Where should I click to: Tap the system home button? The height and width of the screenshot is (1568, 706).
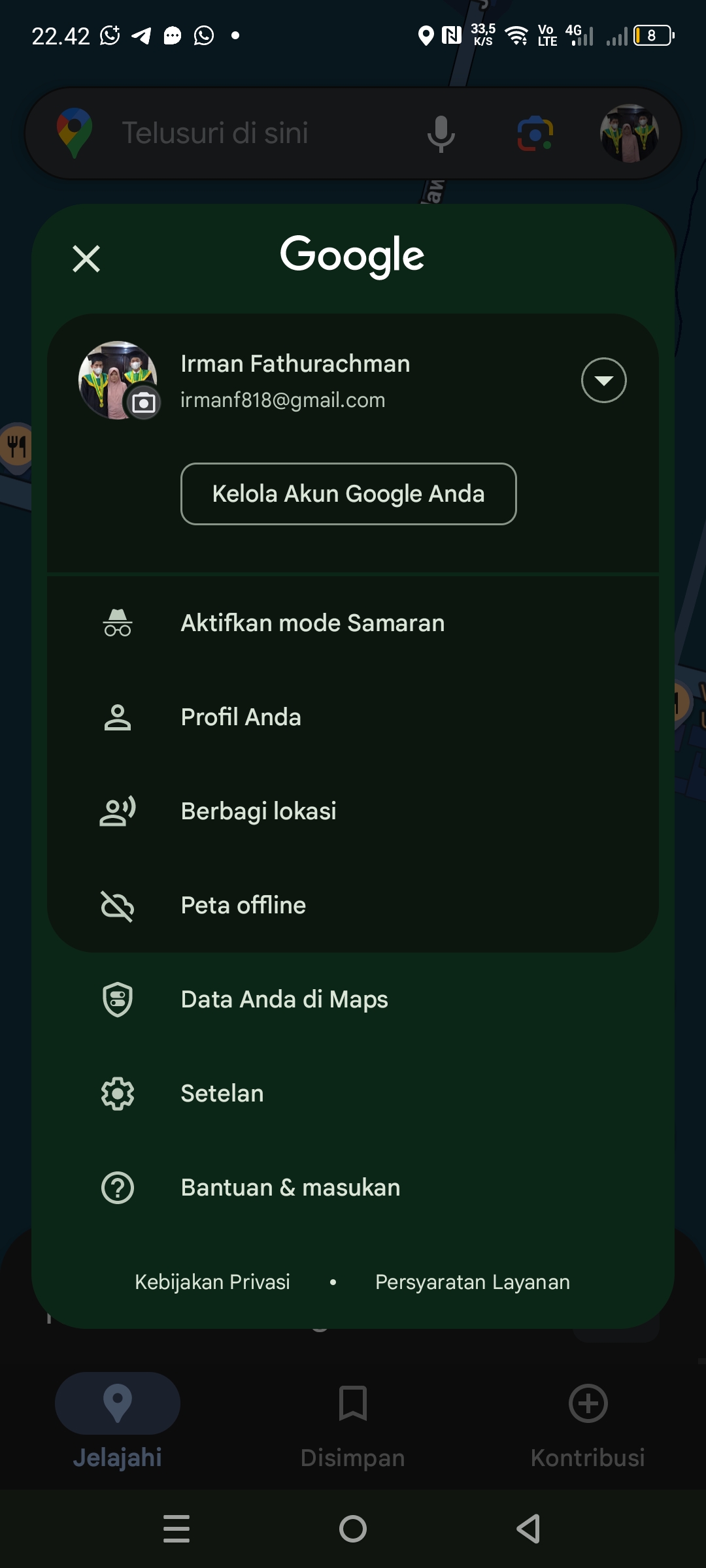[x=353, y=1529]
